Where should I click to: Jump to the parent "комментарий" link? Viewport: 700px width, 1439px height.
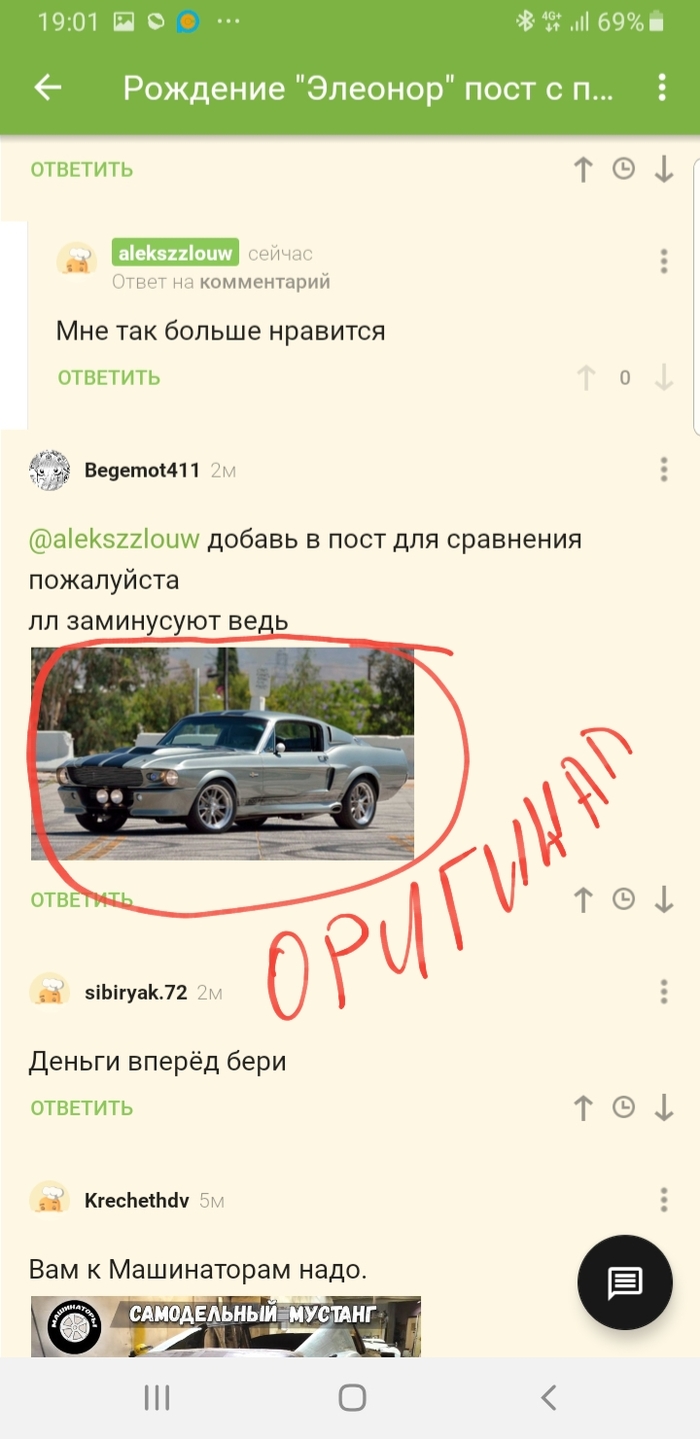tap(265, 282)
